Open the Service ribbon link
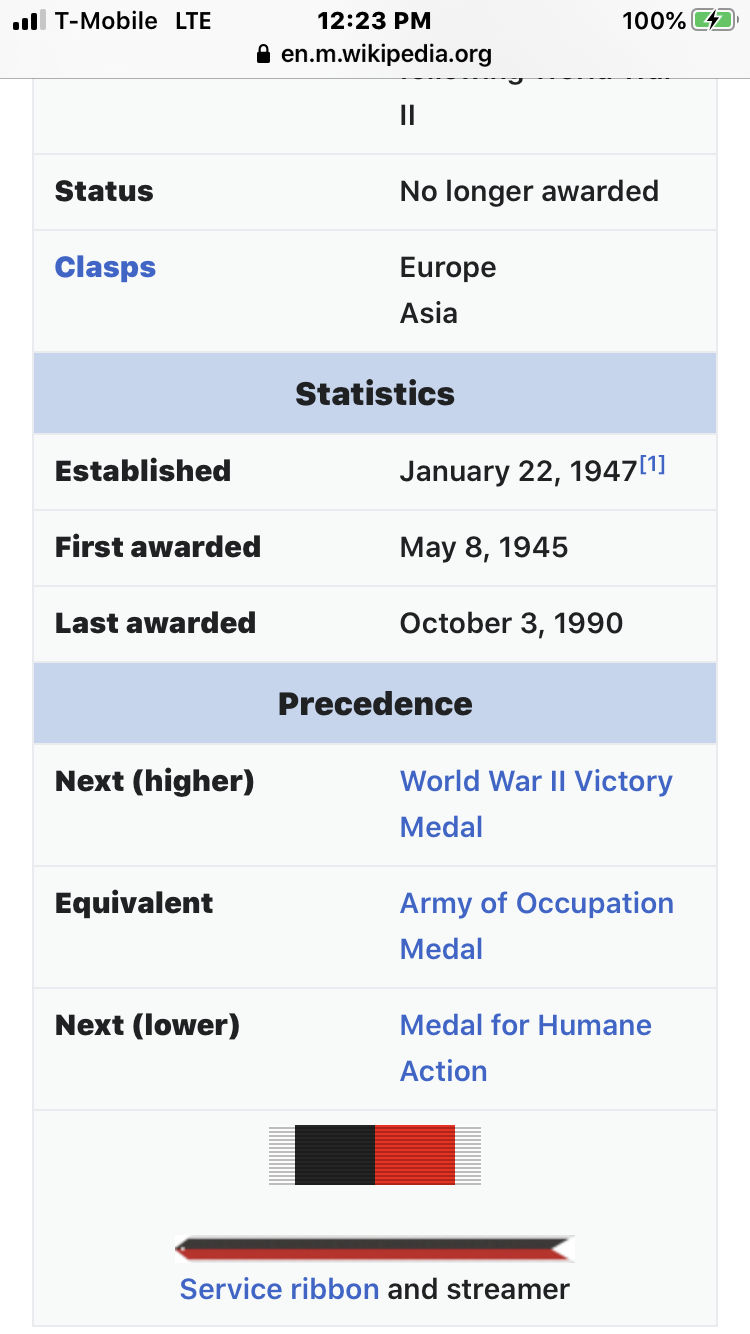Screen dimensions: 750x1334 point(279,1289)
